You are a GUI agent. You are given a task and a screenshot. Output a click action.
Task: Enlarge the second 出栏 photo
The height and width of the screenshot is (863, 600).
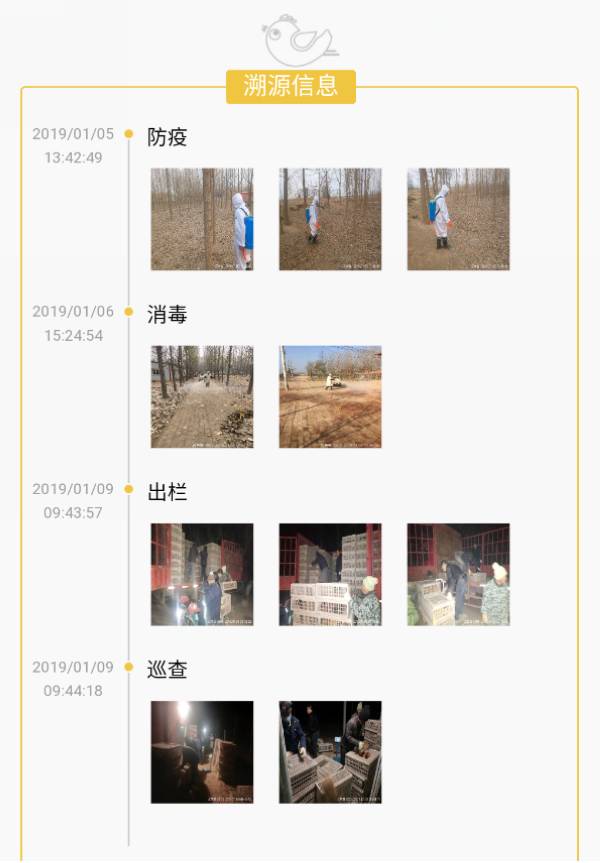point(330,575)
